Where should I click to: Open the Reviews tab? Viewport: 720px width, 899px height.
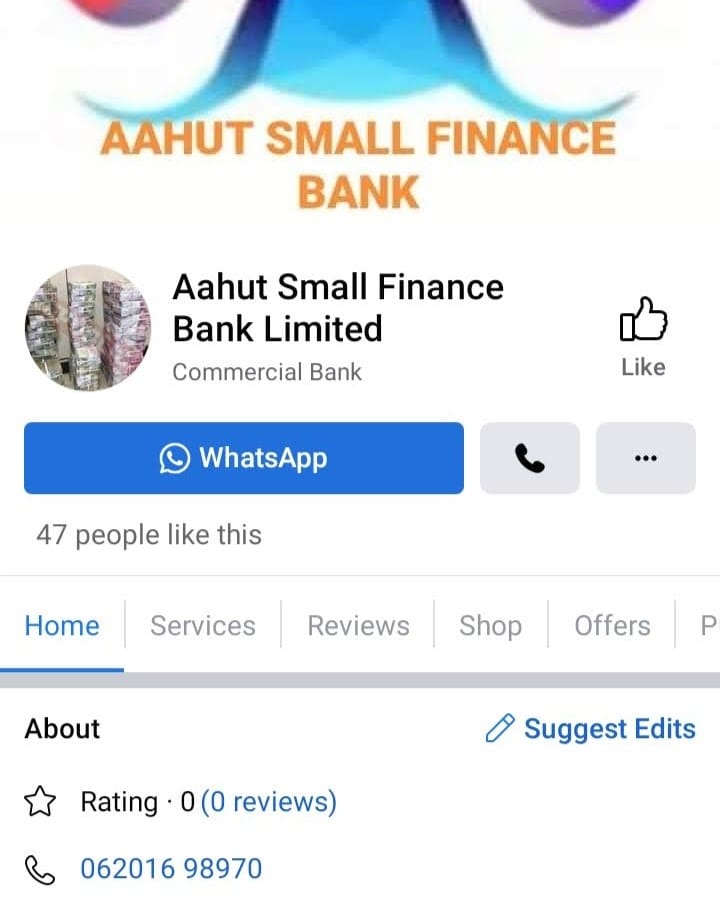click(357, 625)
